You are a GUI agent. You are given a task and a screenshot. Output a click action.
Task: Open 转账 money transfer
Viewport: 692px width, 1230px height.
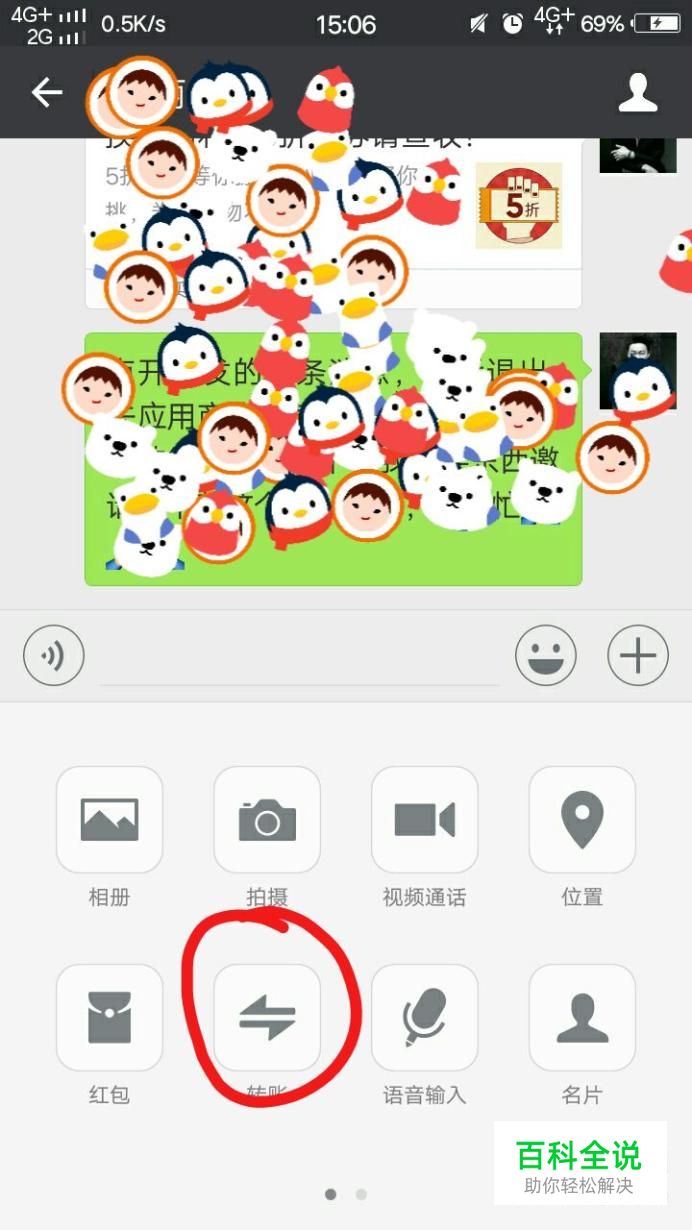point(267,1018)
